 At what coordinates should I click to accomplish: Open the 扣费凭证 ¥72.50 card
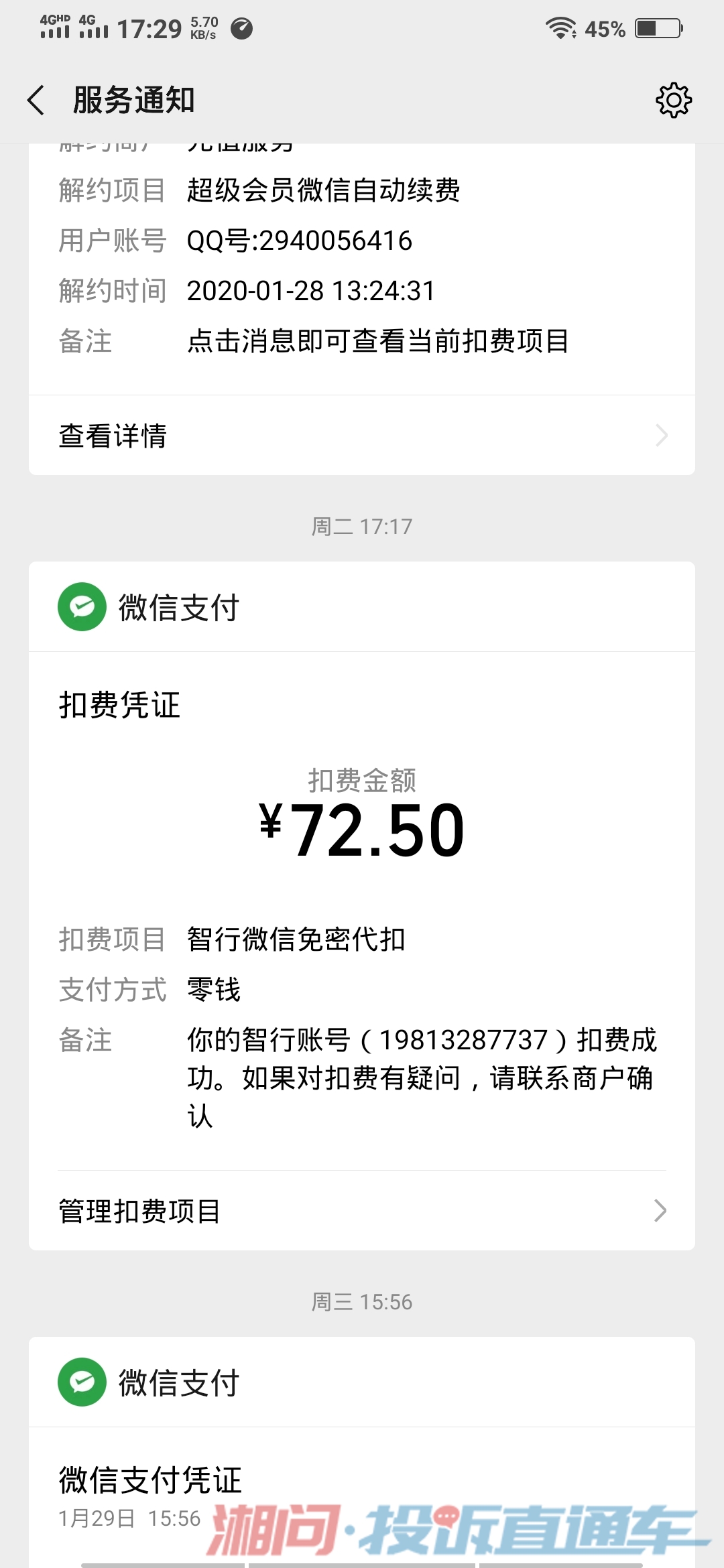coord(362,831)
